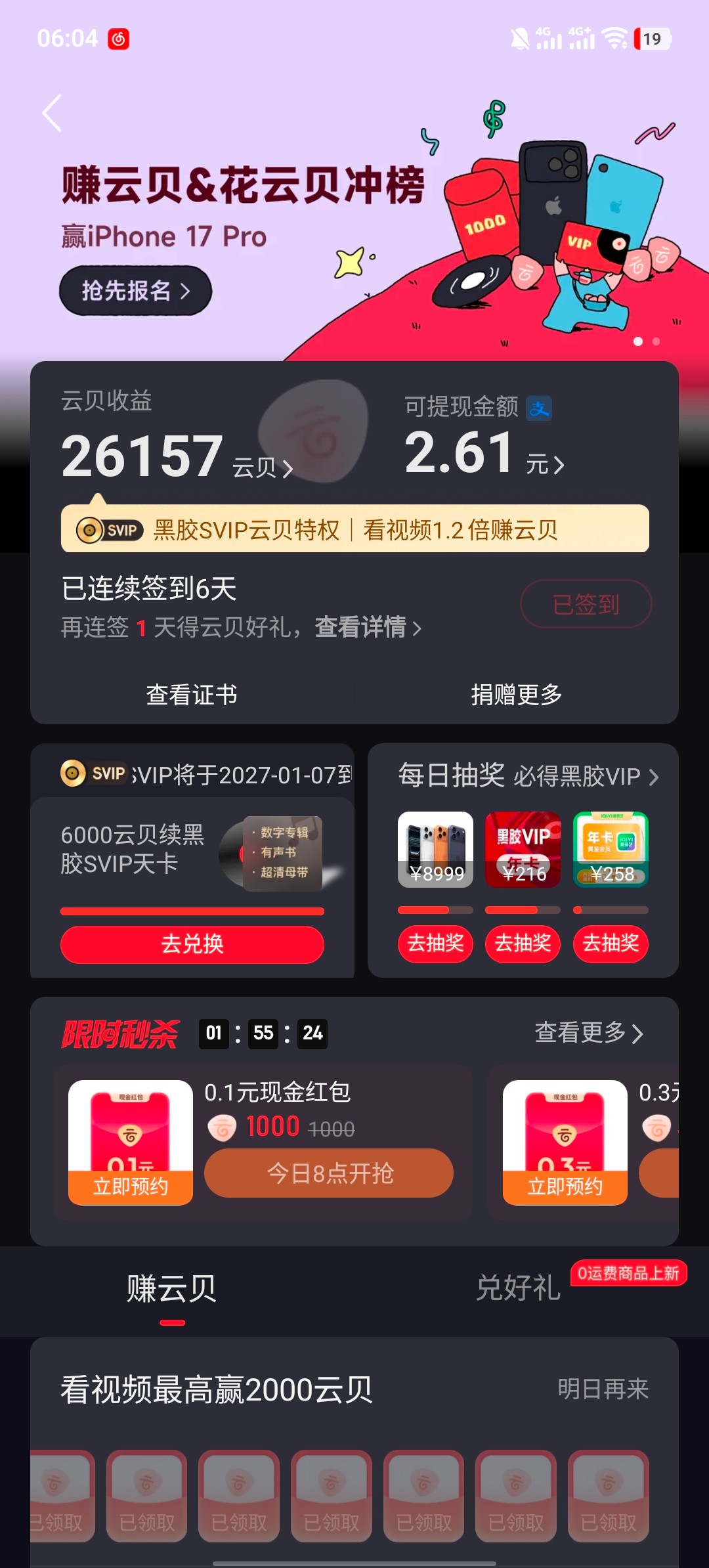Open 查看证书
The height and width of the screenshot is (1568, 709).
[x=192, y=695]
